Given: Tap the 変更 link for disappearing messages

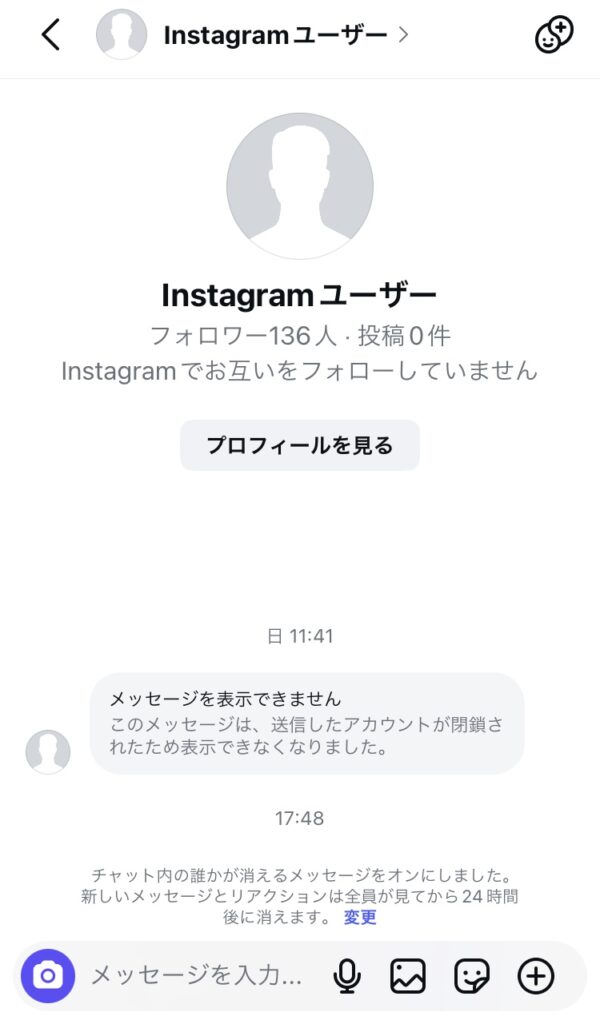Looking at the screenshot, I should coord(360,917).
